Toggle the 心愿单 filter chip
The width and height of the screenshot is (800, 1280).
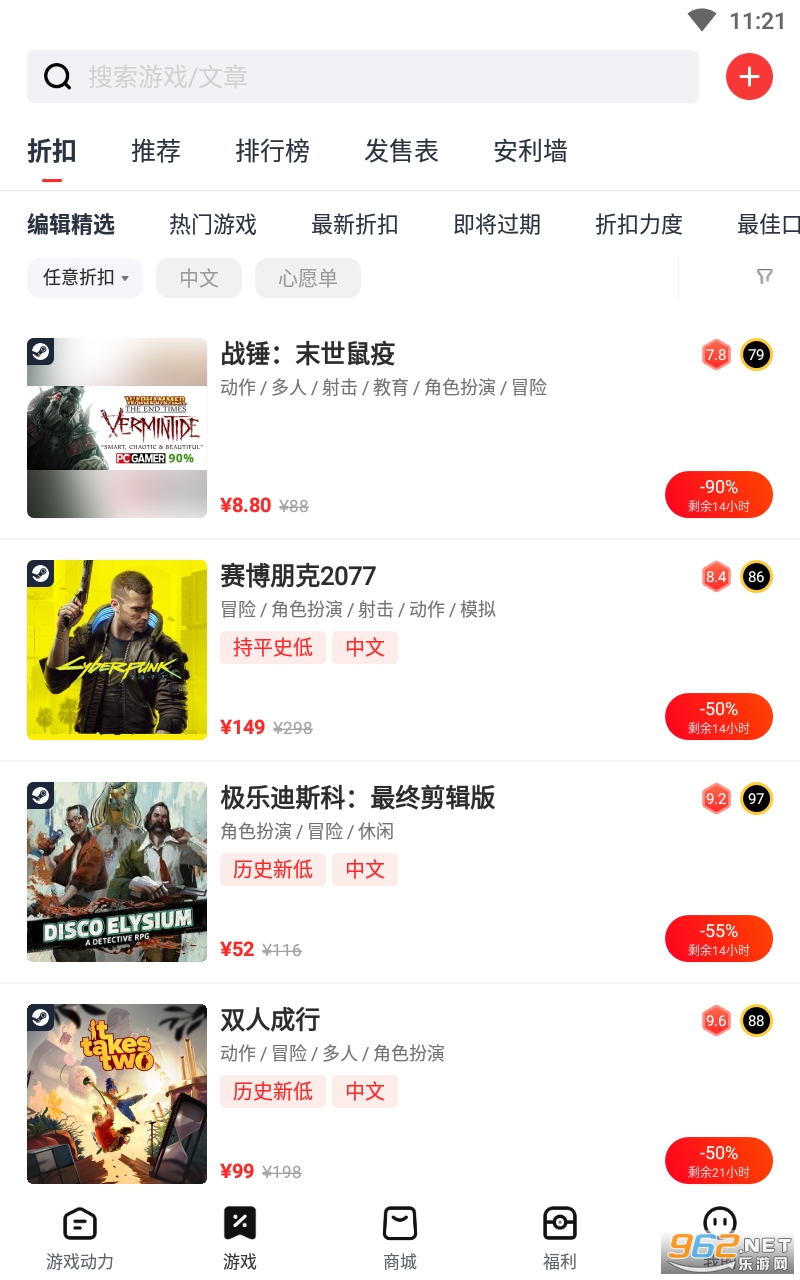(x=308, y=278)
